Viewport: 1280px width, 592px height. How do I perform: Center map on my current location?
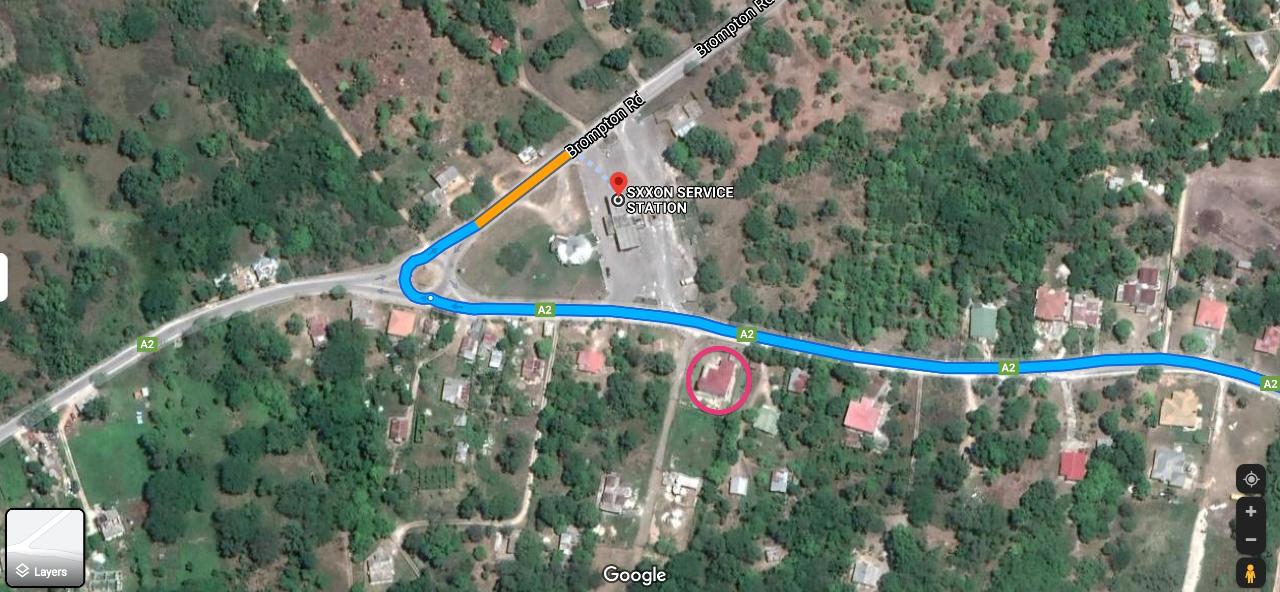pos(1251,479)
